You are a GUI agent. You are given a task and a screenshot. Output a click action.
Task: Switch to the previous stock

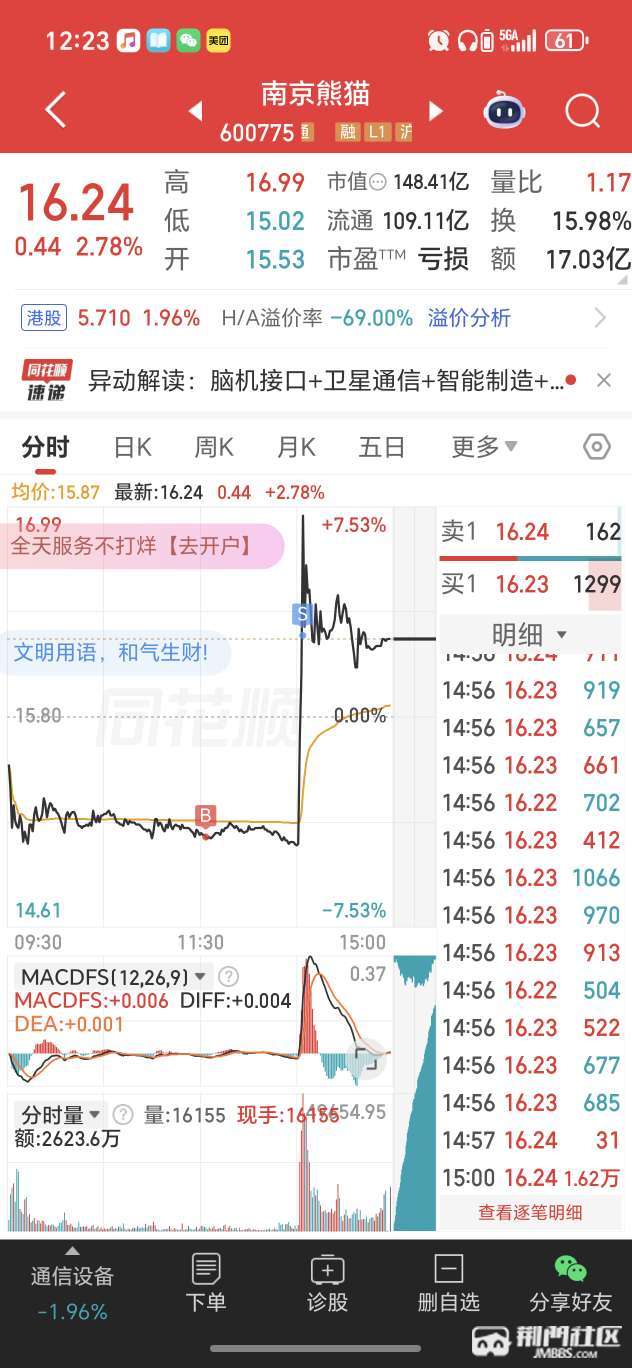point(196,110)
